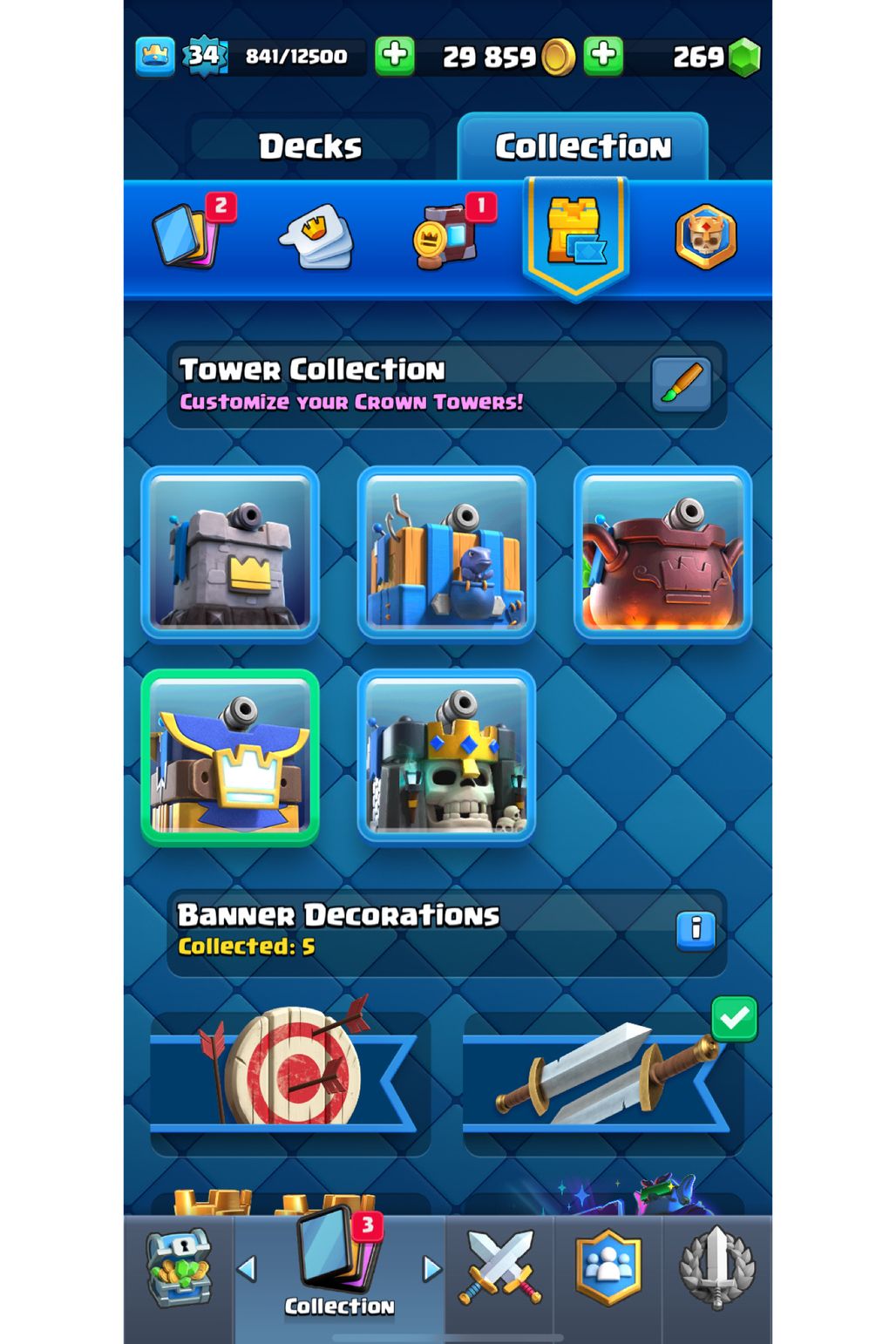896x1344 pixels.
Task: Select the blue wooden tower skin
Action: [x=446, y=553]
